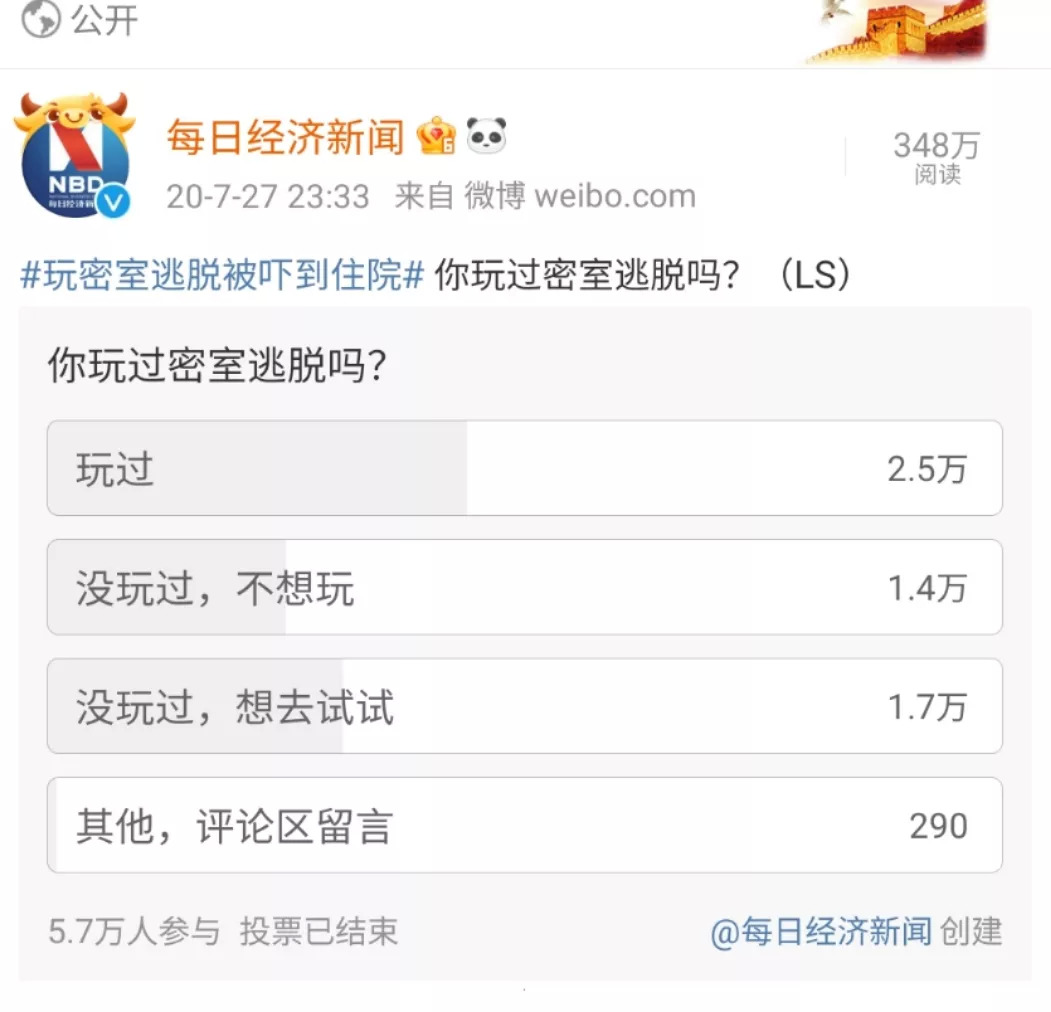Viewport: 1051px width, 1012px height.
Task: Open hashtag #玩密室逃脱被吓到住院#
Action: (223, 275)
